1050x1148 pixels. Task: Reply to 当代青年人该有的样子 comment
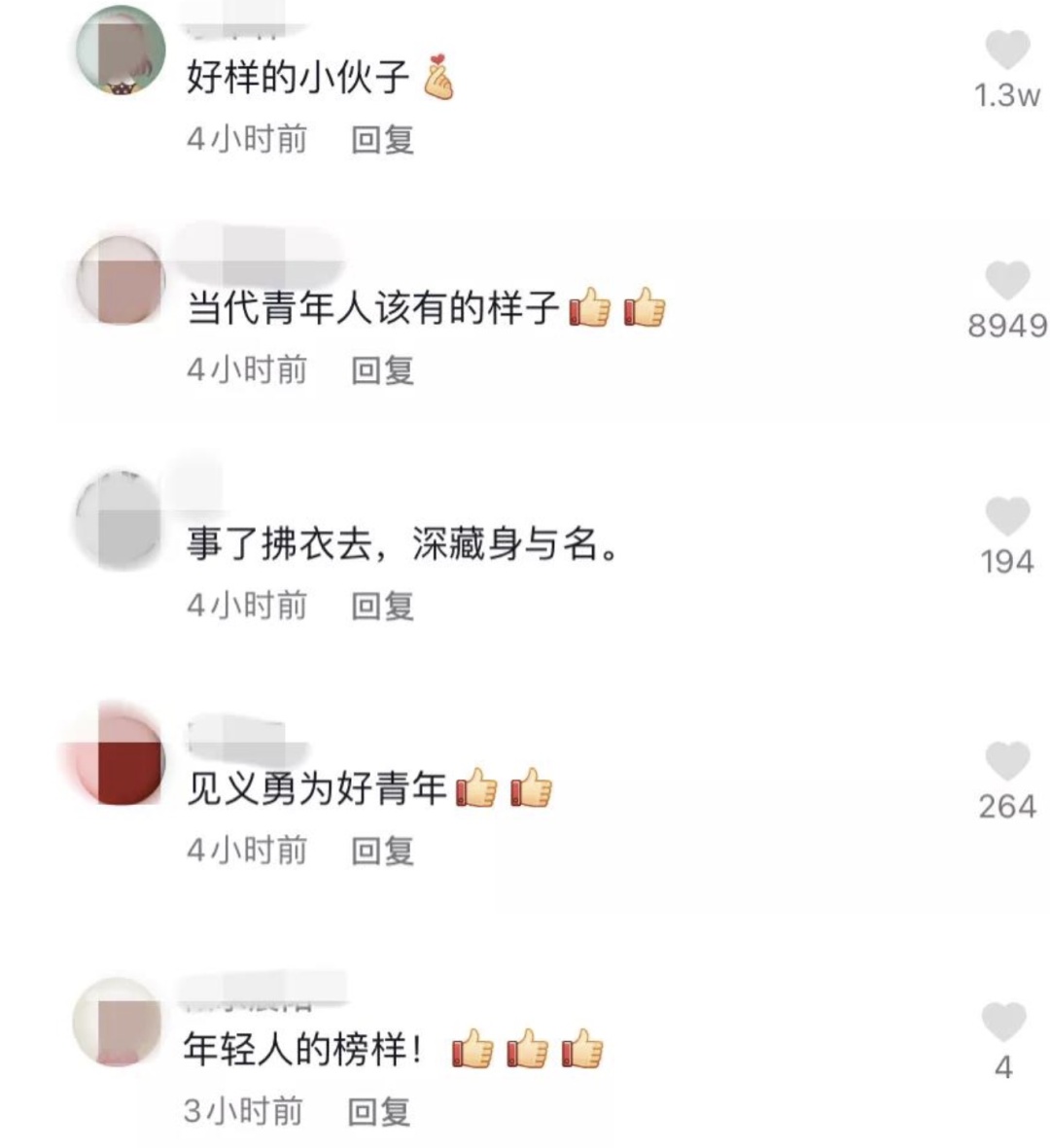(382, 369)
